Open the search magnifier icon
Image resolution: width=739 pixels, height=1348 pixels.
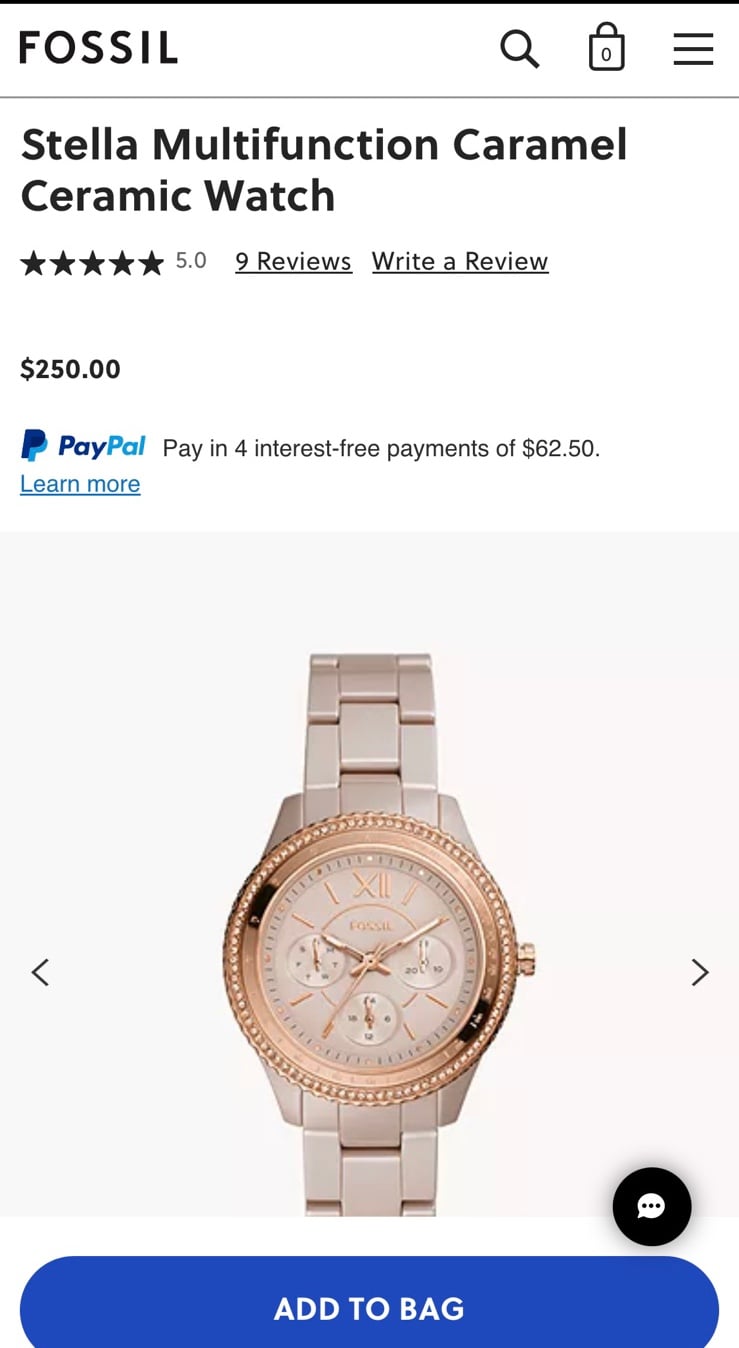click(520, 48)
